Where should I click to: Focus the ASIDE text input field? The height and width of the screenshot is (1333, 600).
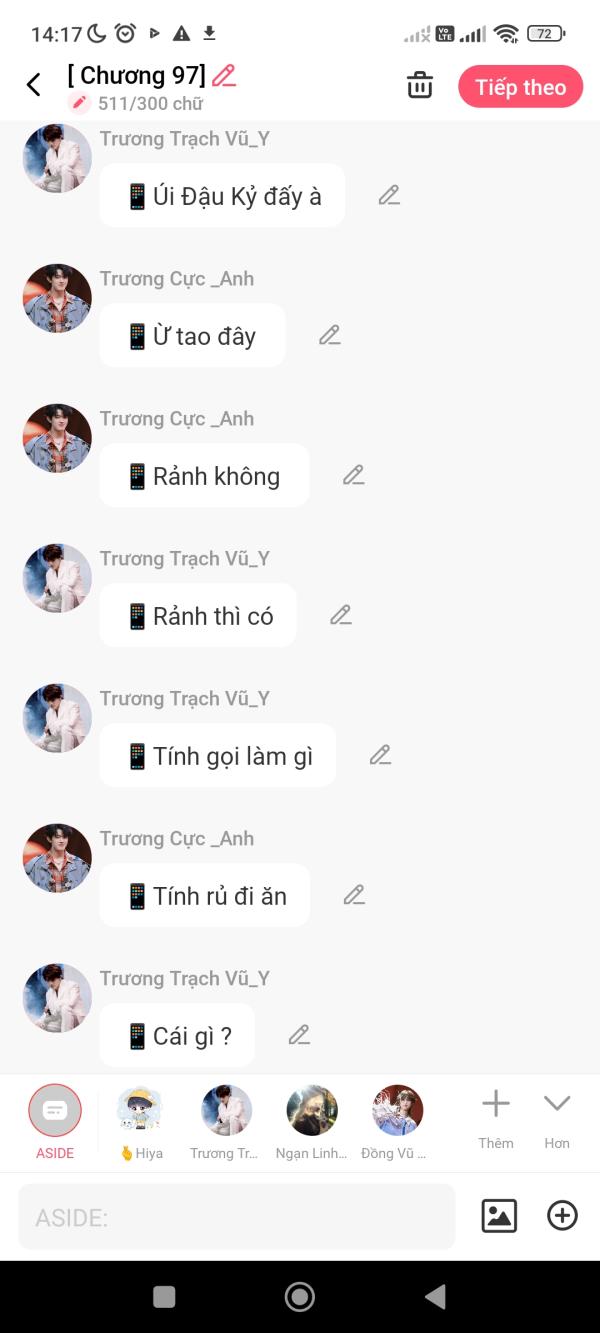tap(237, 1217)
